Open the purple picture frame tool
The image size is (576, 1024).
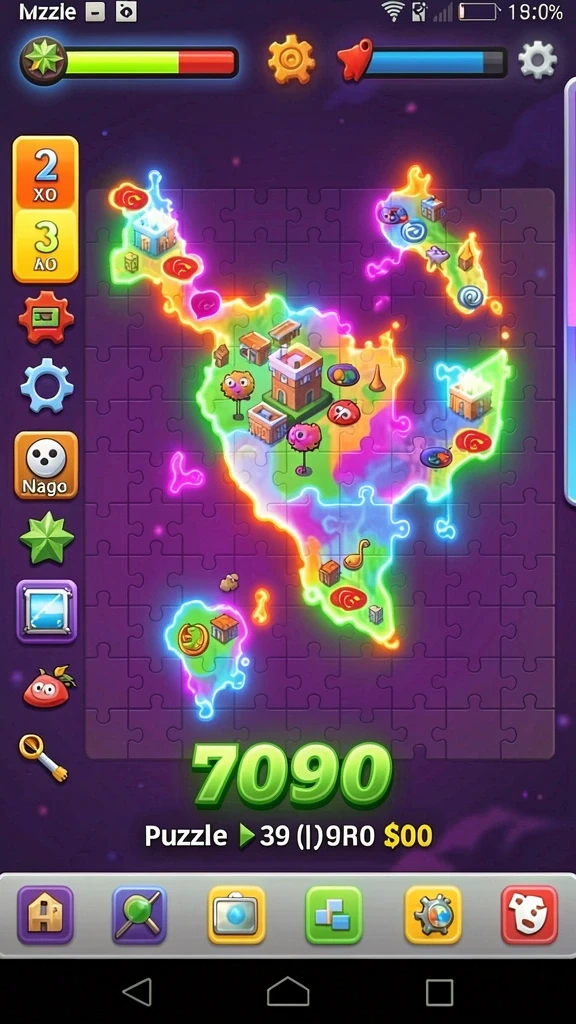pyautogui.click(x=46, y=611)
